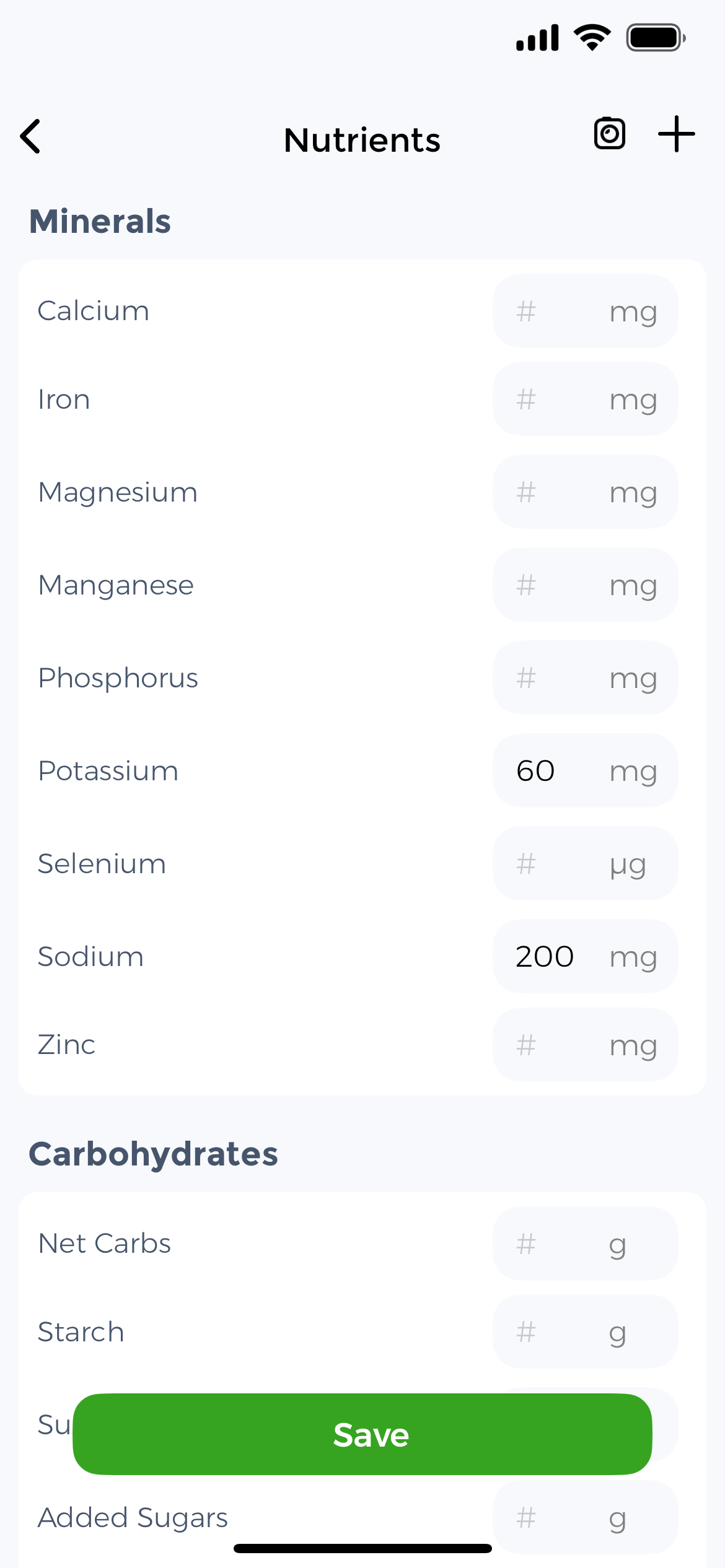
Task: Tap the Carbohydrates section header
Action: coord(153,1152)
